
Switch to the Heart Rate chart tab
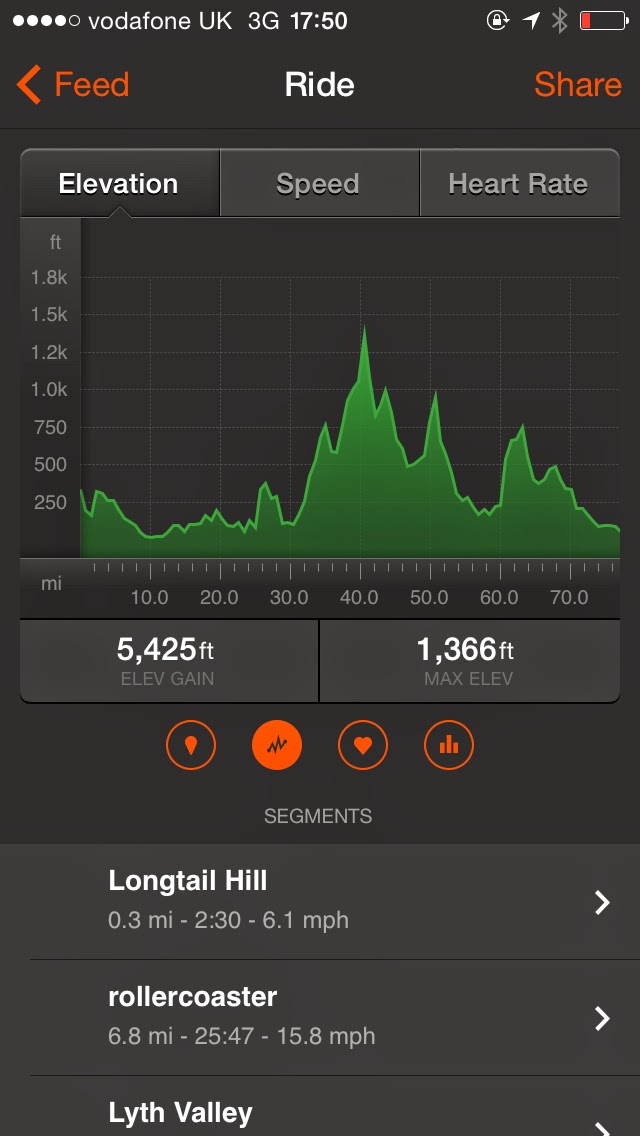pyautogui.click(x=518, y=184)
